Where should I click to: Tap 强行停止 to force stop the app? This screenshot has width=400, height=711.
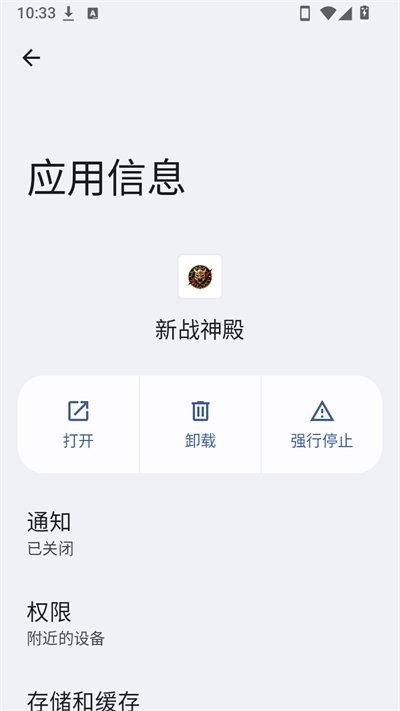322,424
